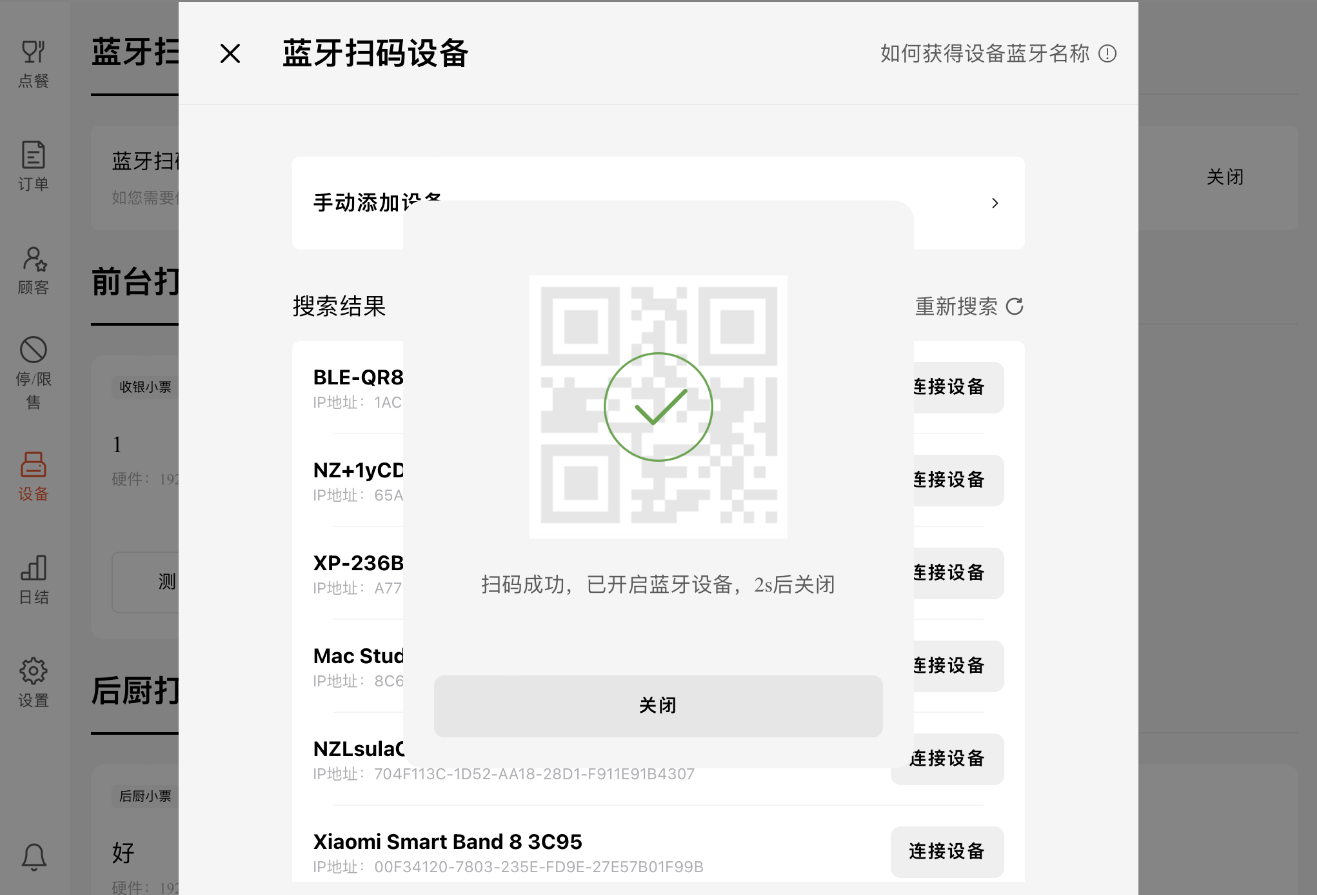Select the 停/限售 tab

point(34,374)
